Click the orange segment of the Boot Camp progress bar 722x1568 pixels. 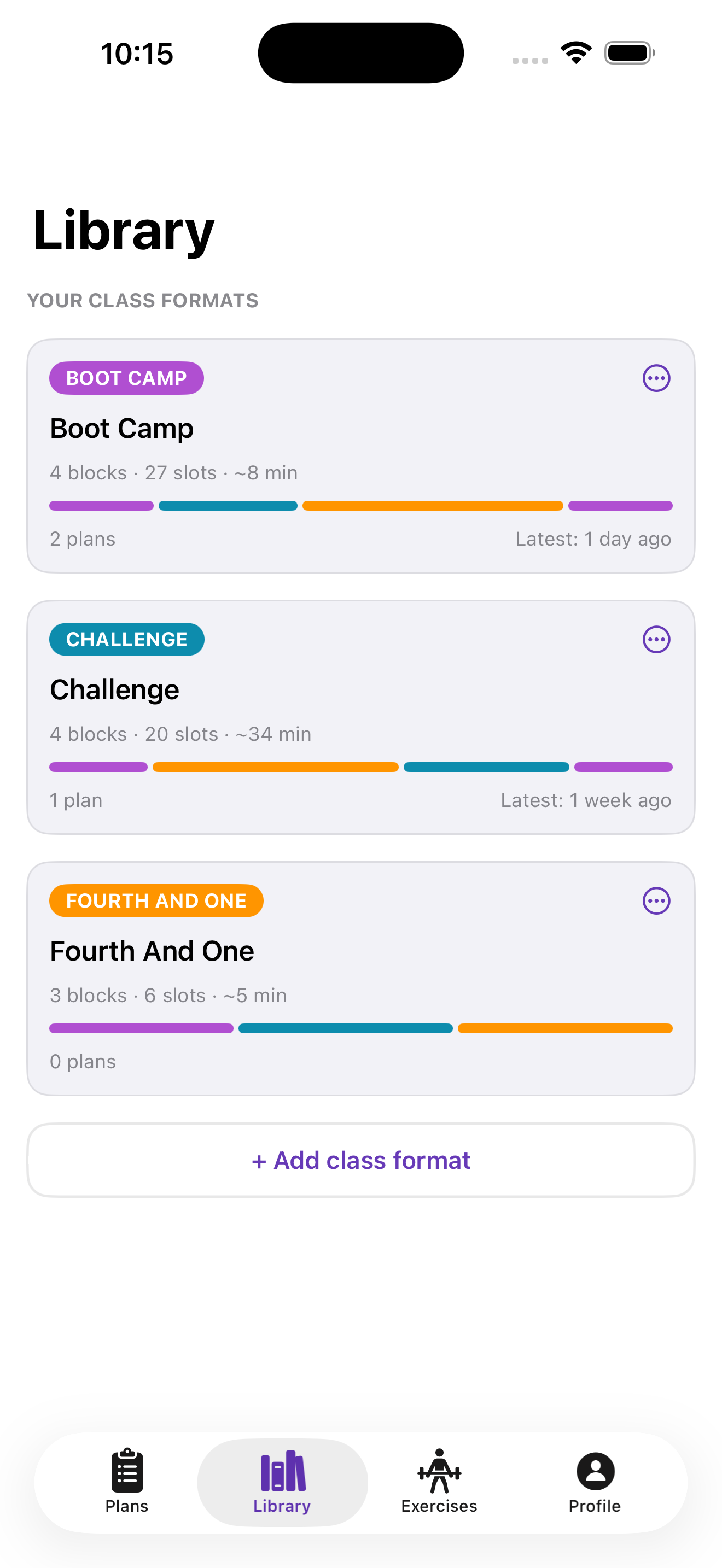[x=432, y=505]
